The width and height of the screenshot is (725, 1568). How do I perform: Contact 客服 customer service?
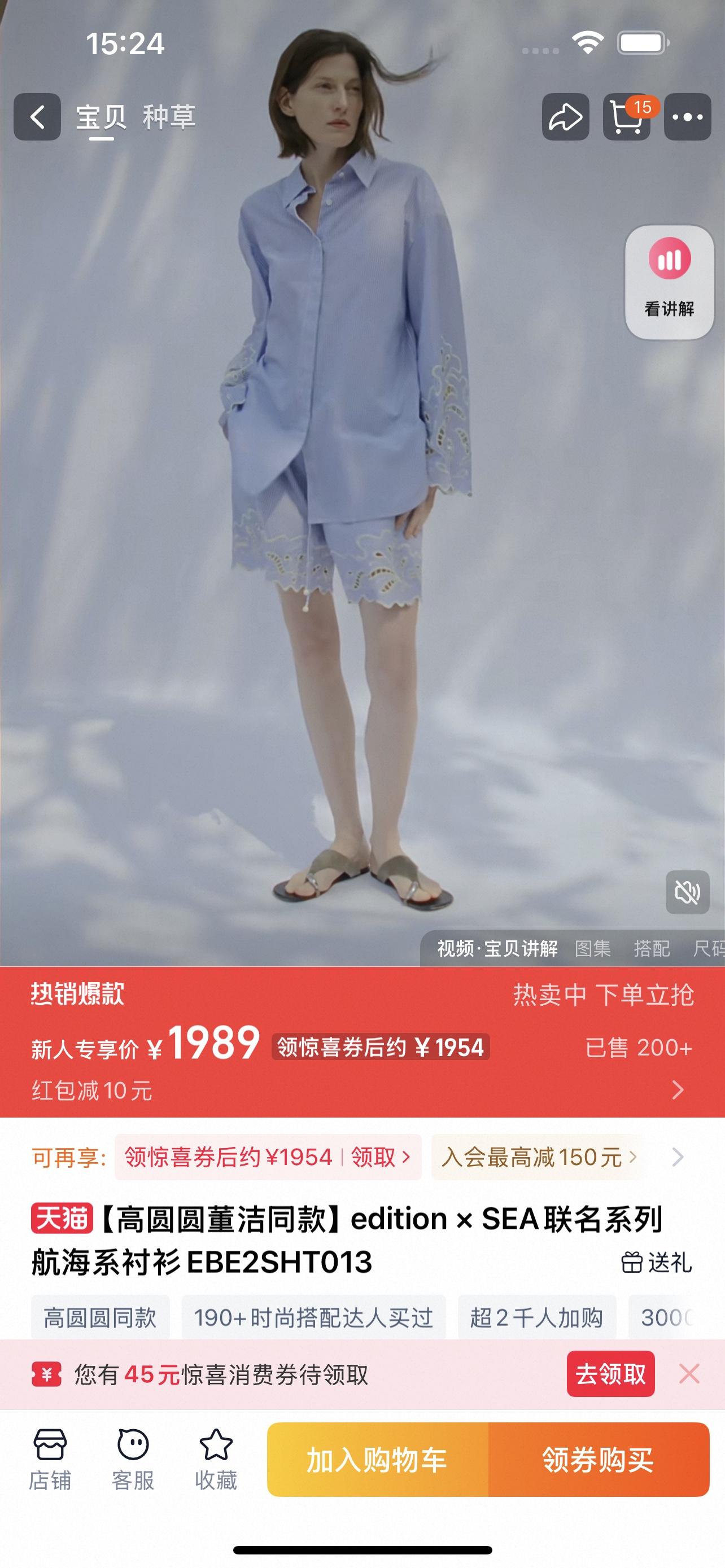(x=133, y=1459)
